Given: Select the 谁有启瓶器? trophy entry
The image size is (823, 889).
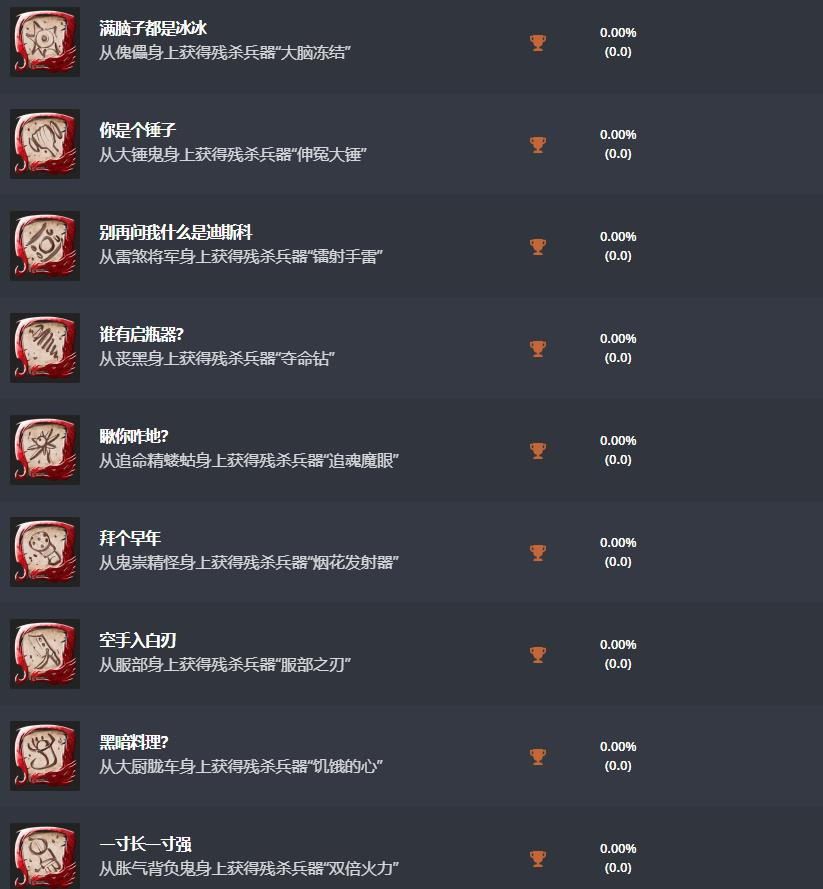Looking at the screenshot, I should pyautogui.click(x=140, y=335).
